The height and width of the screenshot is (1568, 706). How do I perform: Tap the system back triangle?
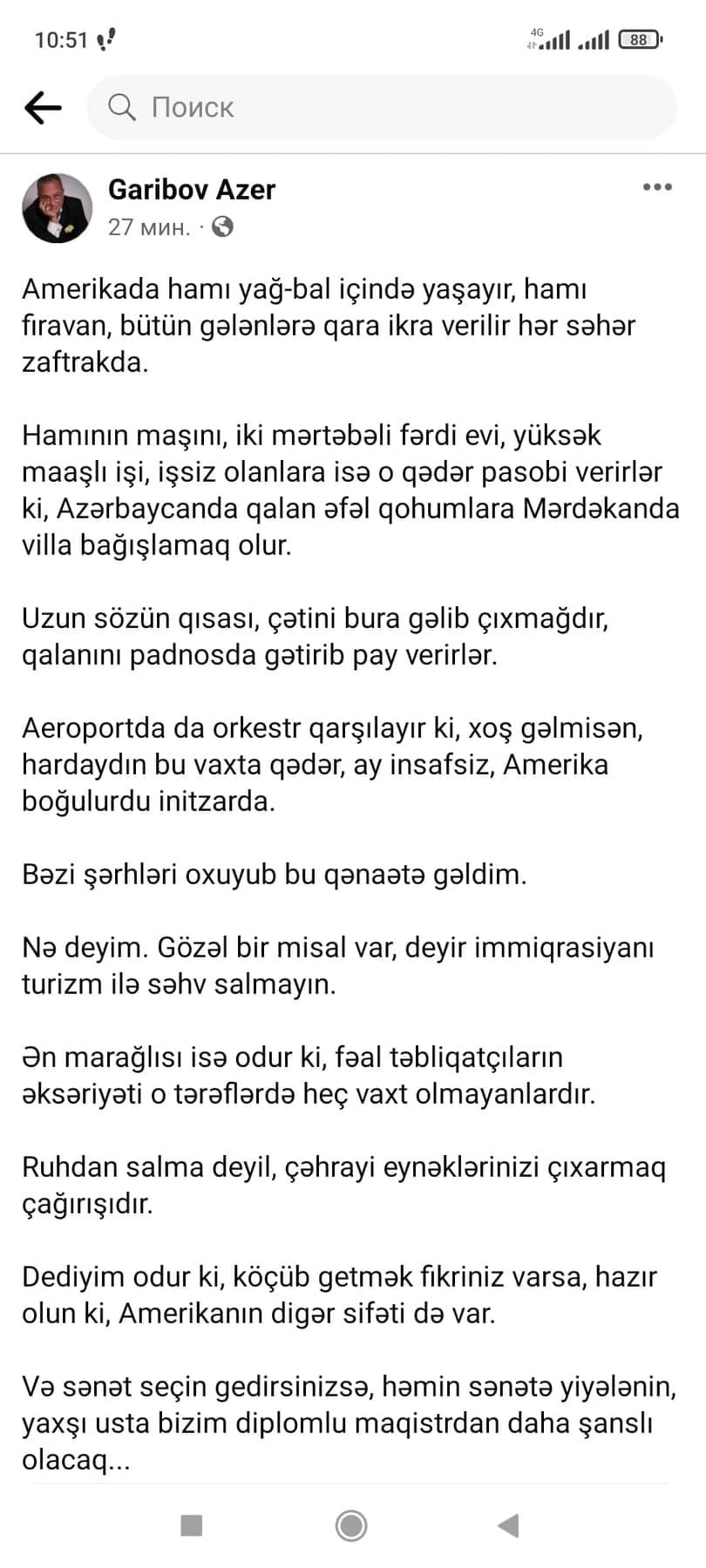(508, 1525)
